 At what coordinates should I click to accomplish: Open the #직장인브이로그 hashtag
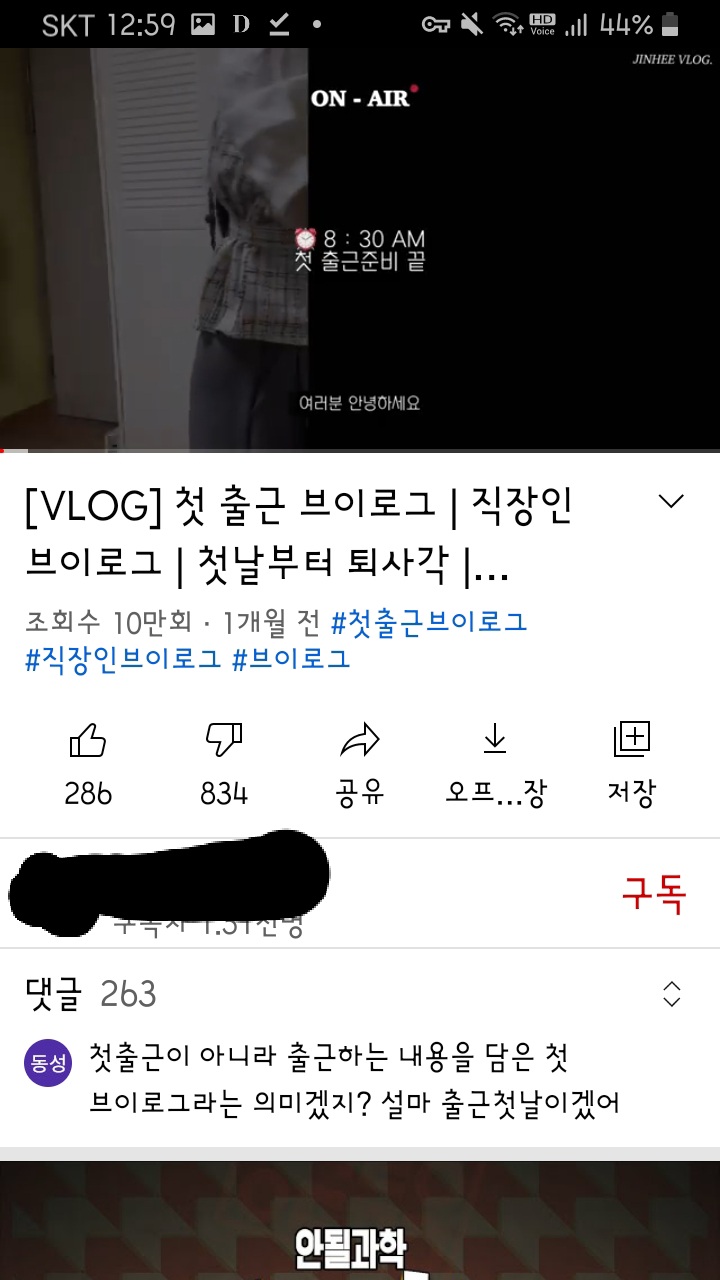coord(122,659)
